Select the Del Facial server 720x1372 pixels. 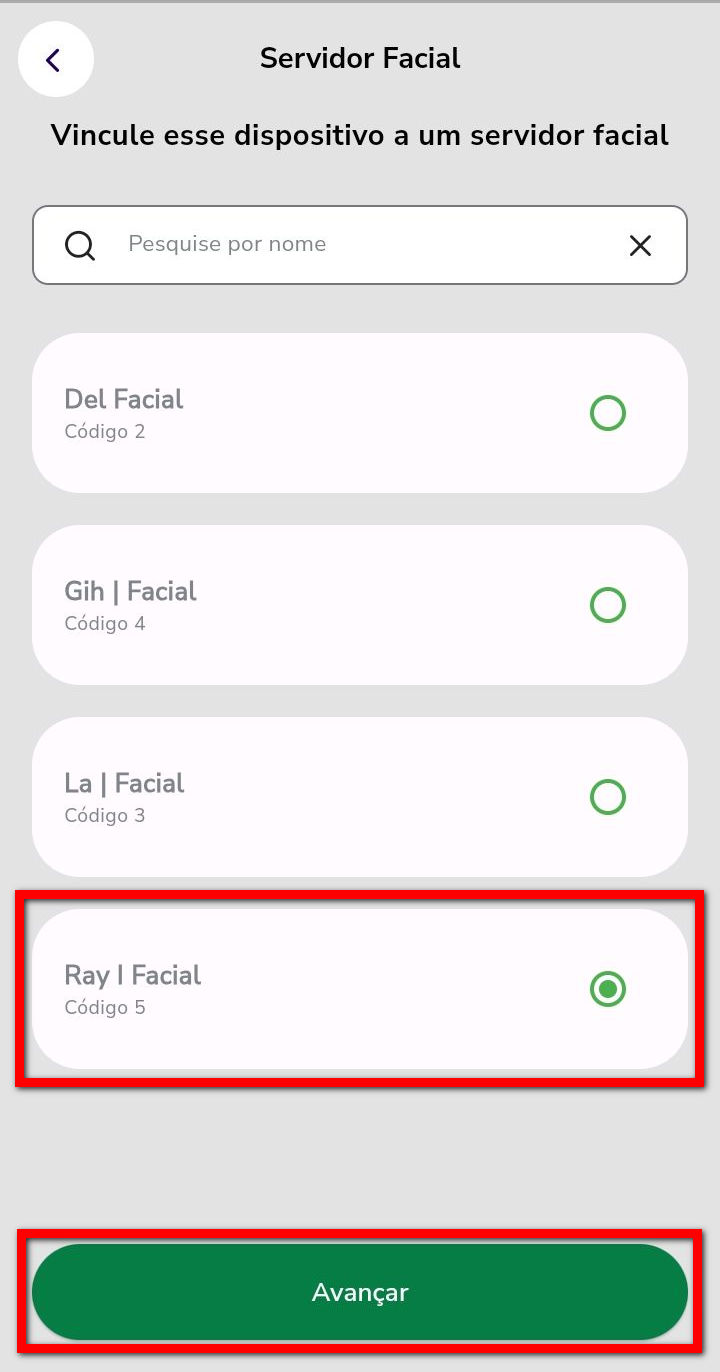(x=607, y=413)
